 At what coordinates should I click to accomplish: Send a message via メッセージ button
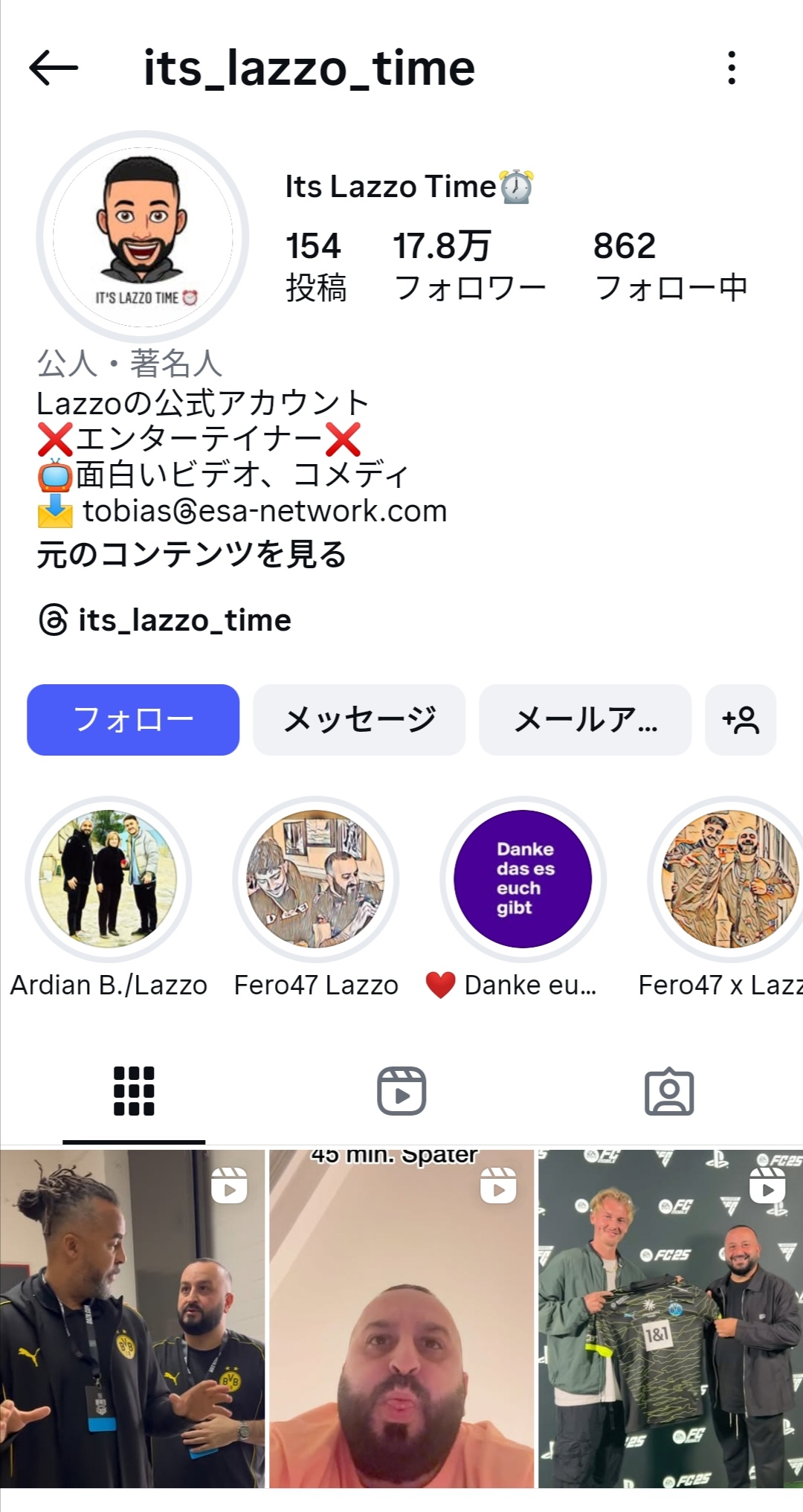point(359,720)
